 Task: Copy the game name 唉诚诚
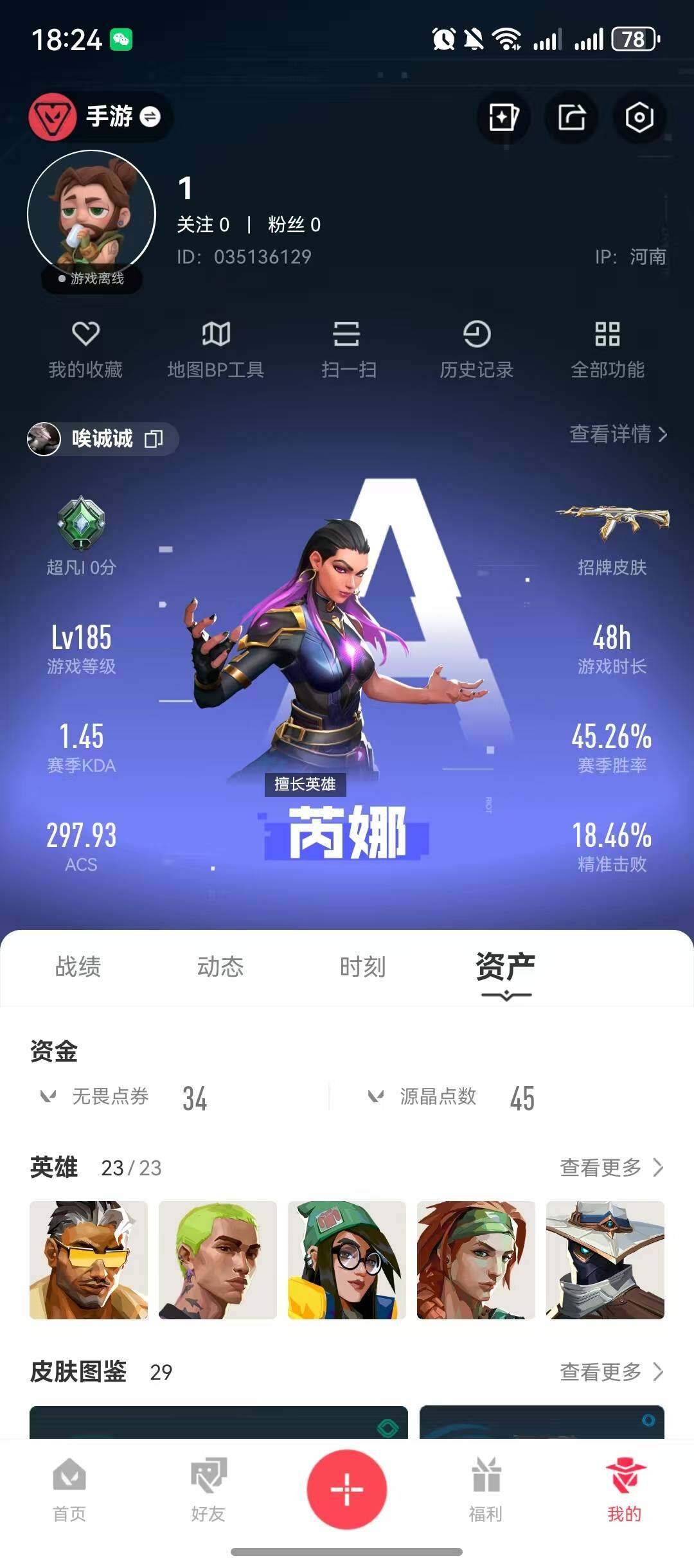pyautogui.click(x=154, y=439)
